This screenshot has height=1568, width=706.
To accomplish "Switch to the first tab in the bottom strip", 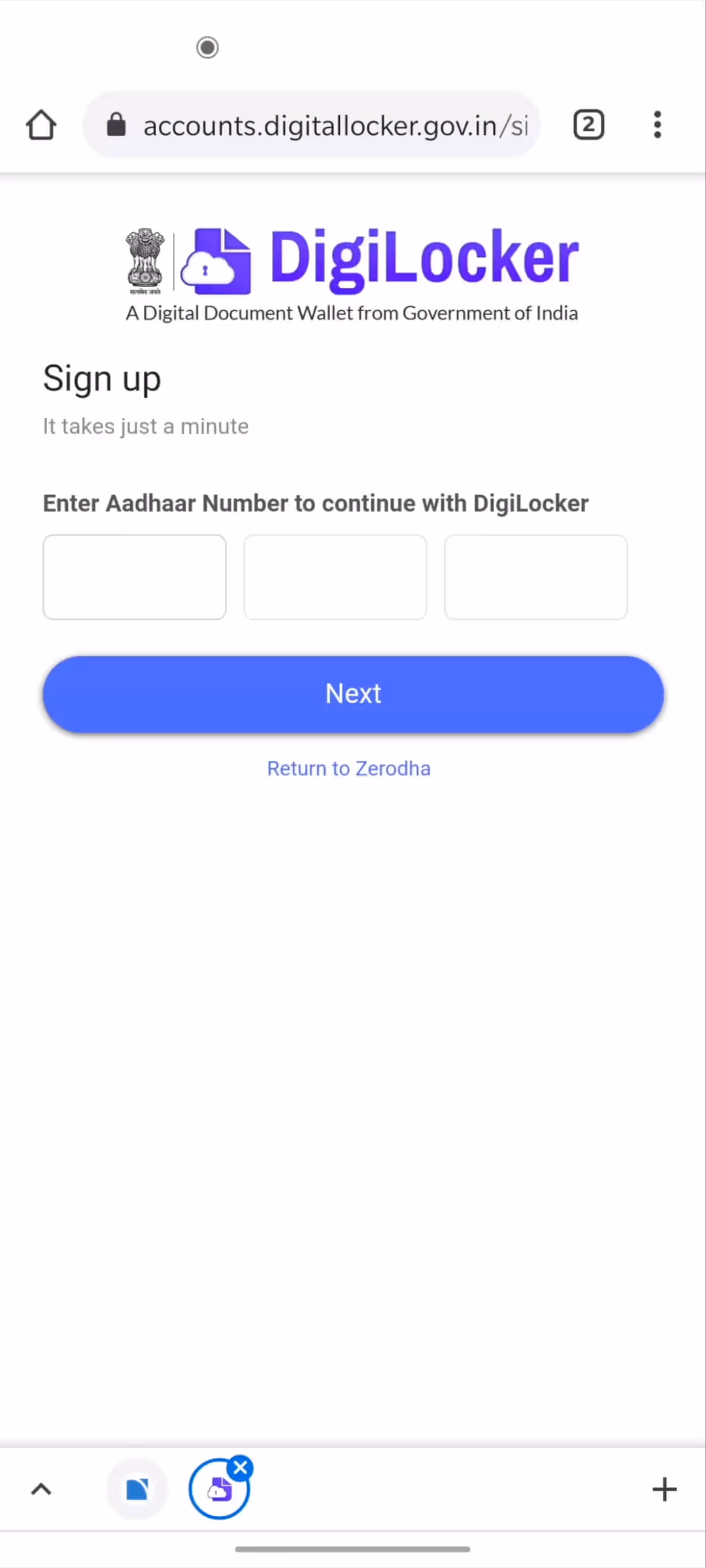I will [x=137, y=1489].
